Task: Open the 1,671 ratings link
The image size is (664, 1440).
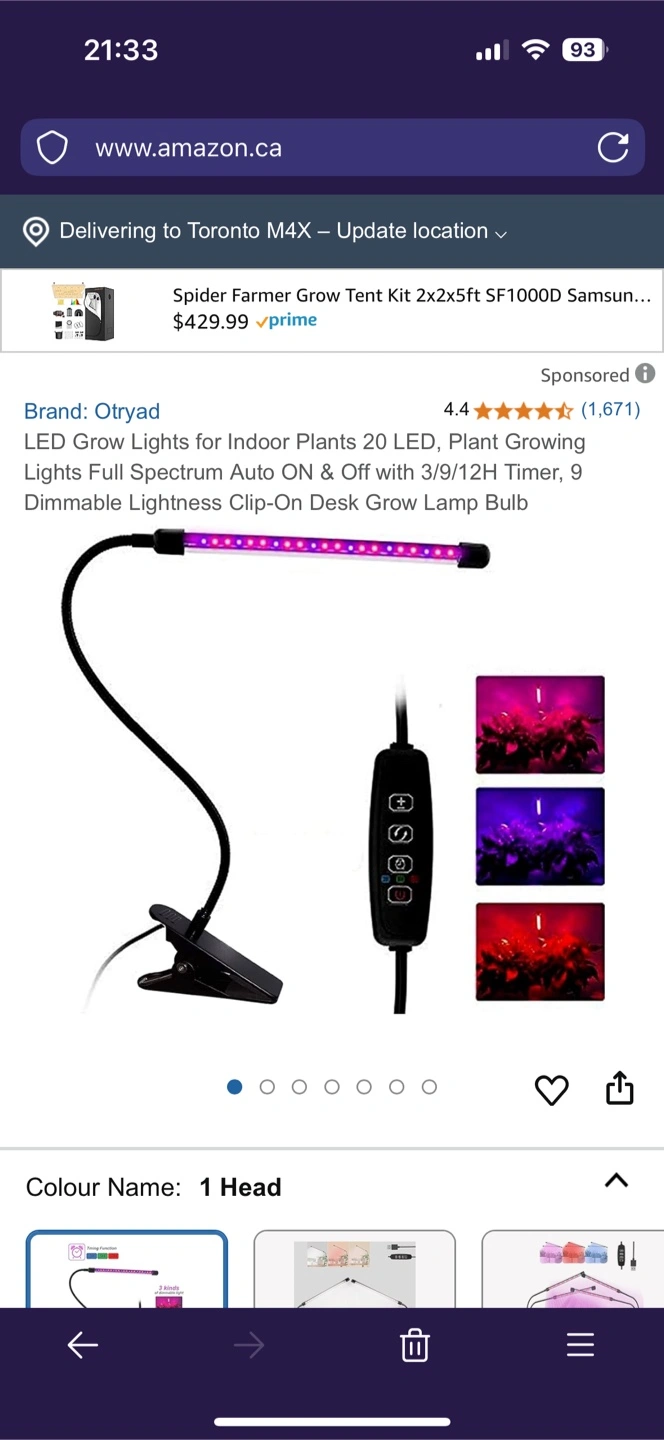Action: (610, 409)
